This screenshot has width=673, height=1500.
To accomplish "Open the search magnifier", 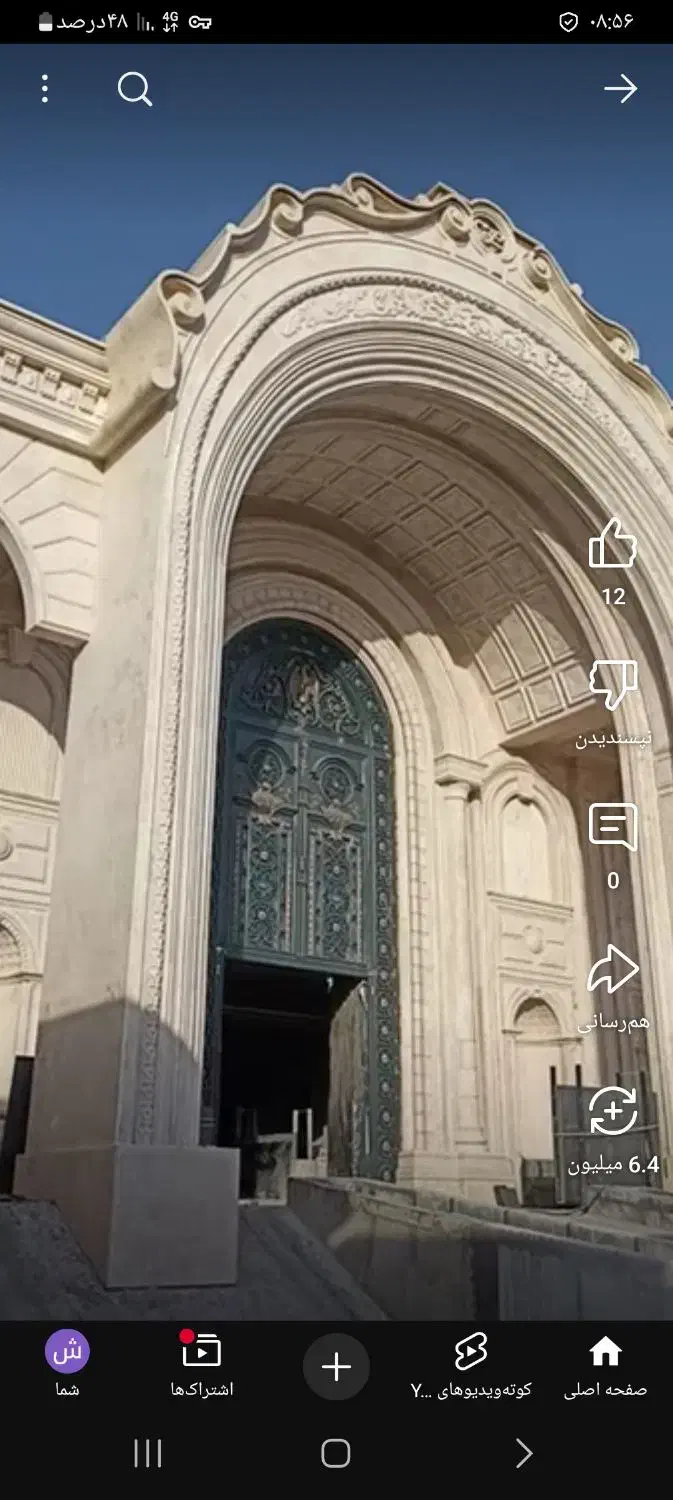I will click(x=134, y=89).
